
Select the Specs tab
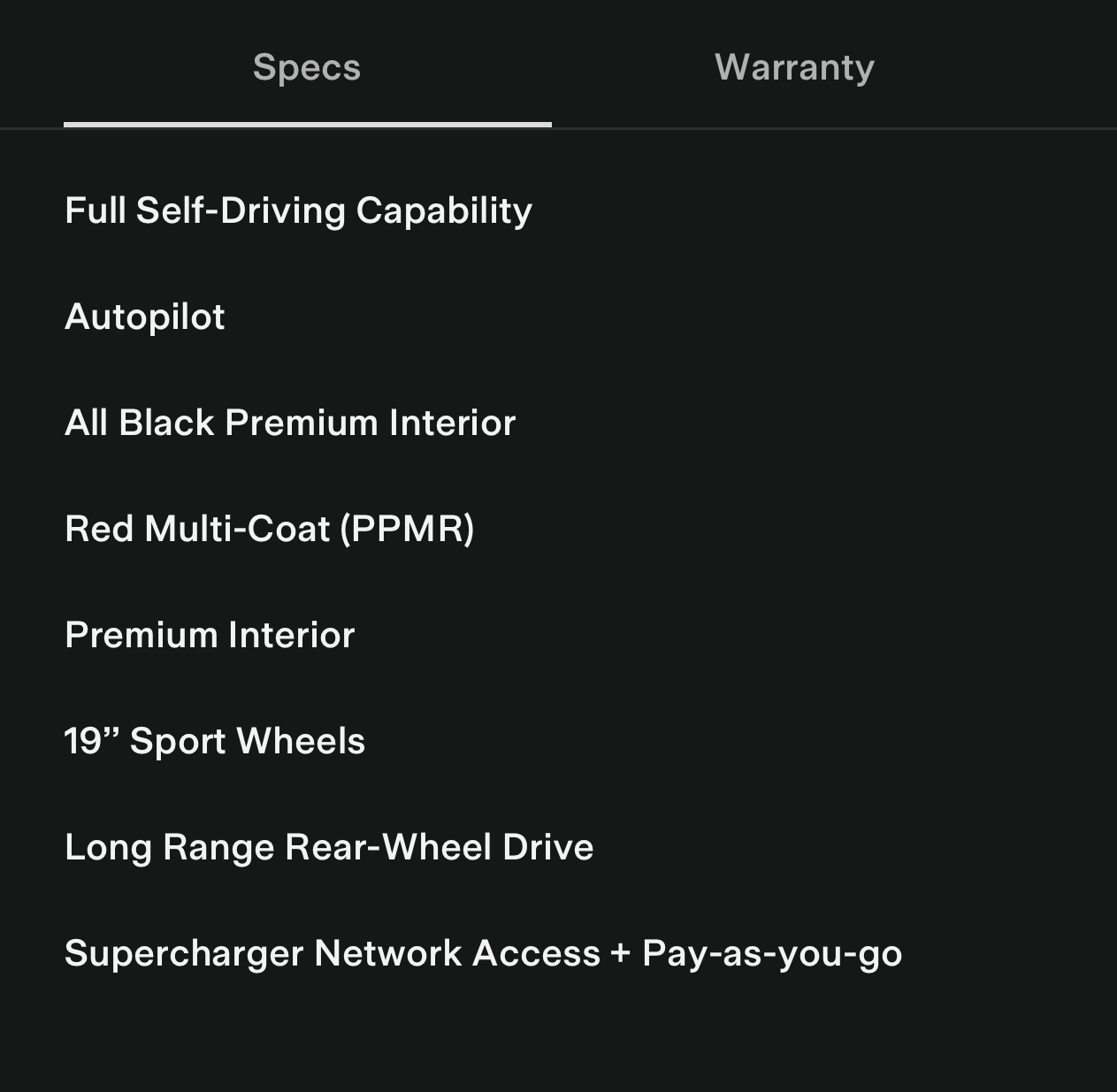coord(307,68)
